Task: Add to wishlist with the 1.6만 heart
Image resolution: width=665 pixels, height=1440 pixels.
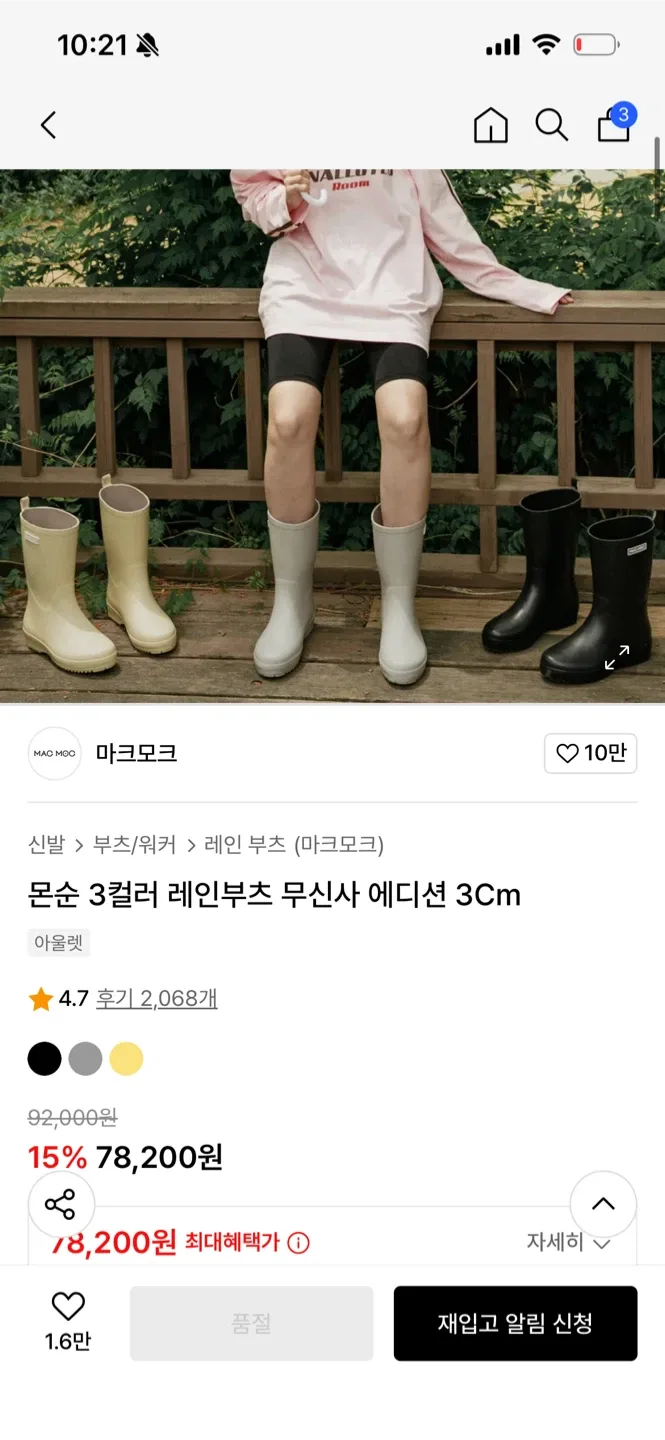Action: click(x=68, y=1320)
